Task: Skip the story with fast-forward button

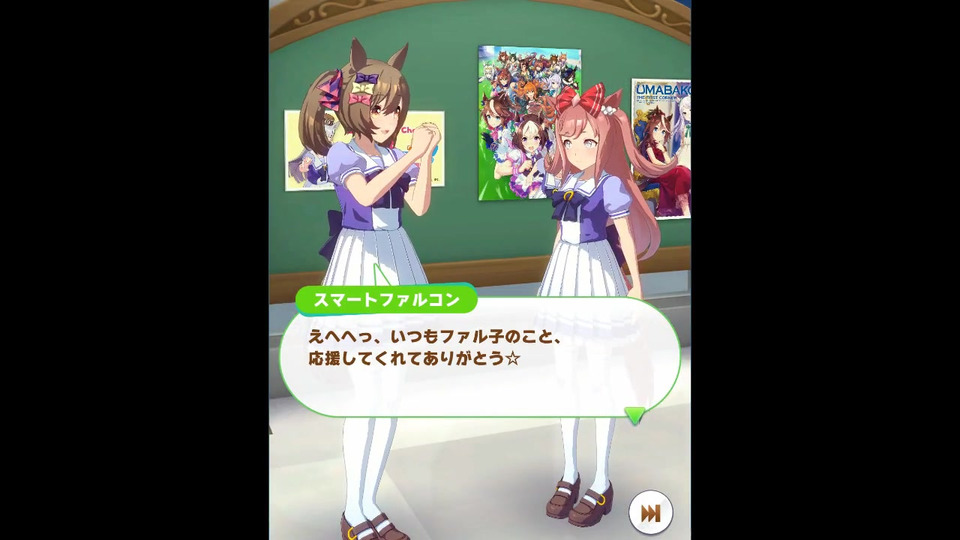Action: pos(650,514)
